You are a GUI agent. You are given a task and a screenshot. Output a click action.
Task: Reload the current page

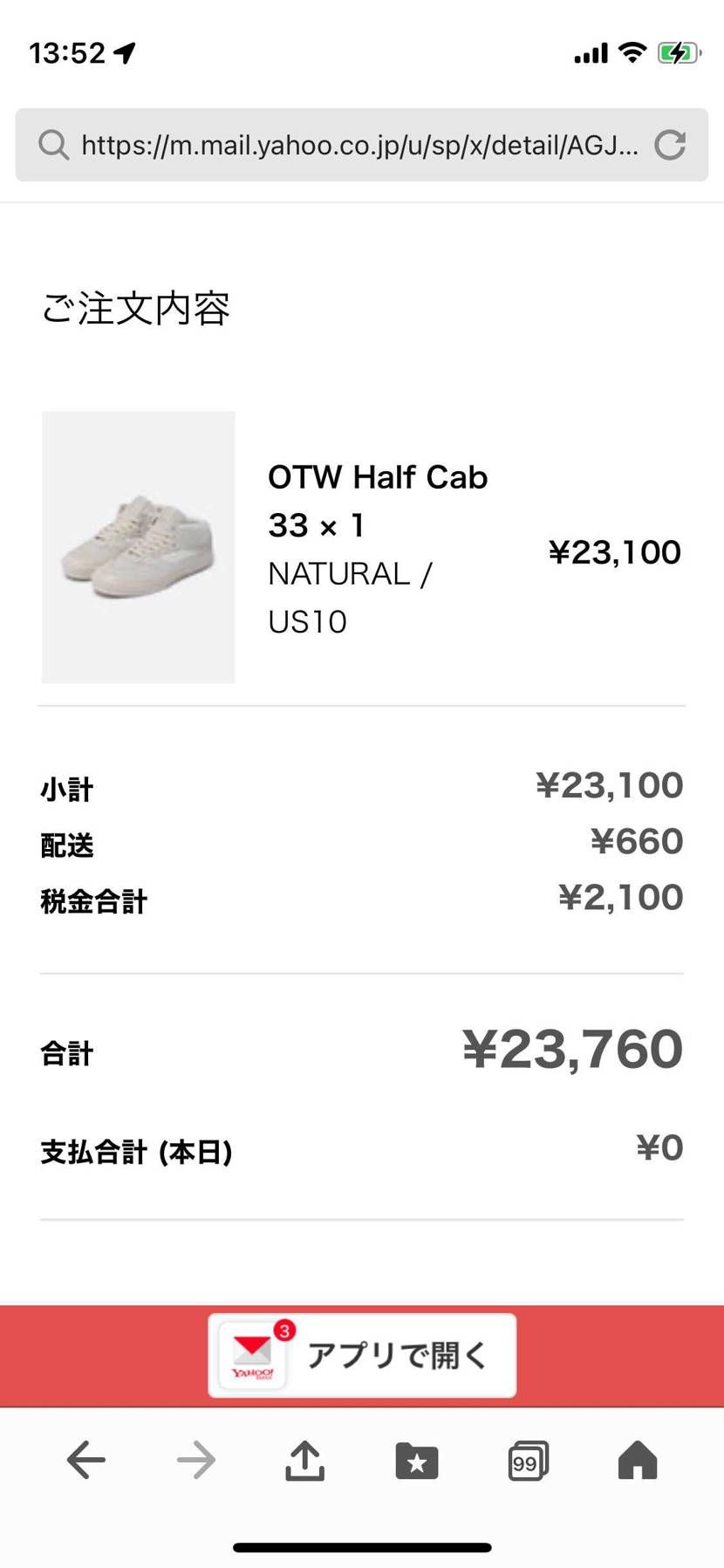tap(670, 145)
